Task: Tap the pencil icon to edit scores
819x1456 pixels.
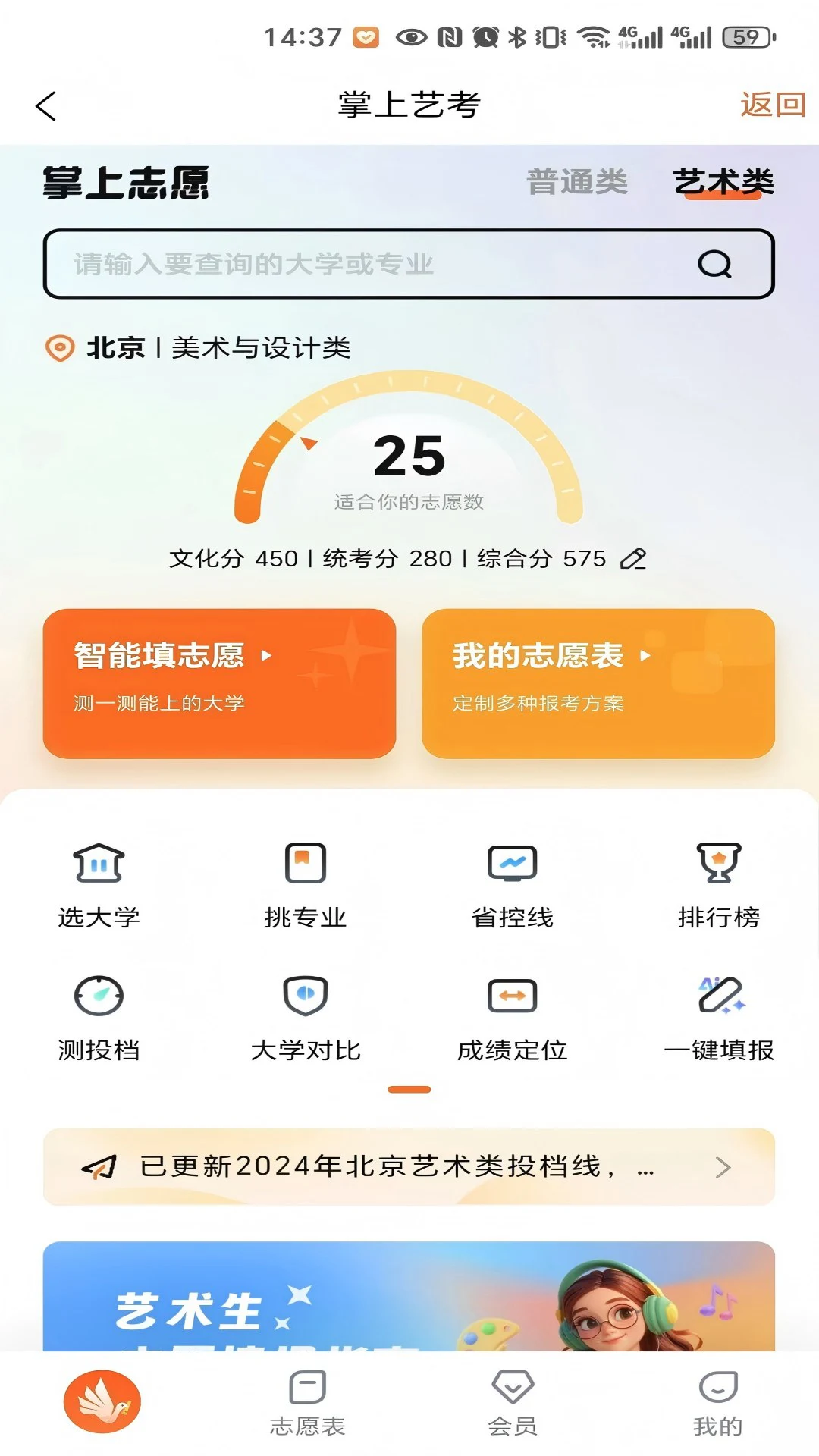Action: click(x=633, y=559)
